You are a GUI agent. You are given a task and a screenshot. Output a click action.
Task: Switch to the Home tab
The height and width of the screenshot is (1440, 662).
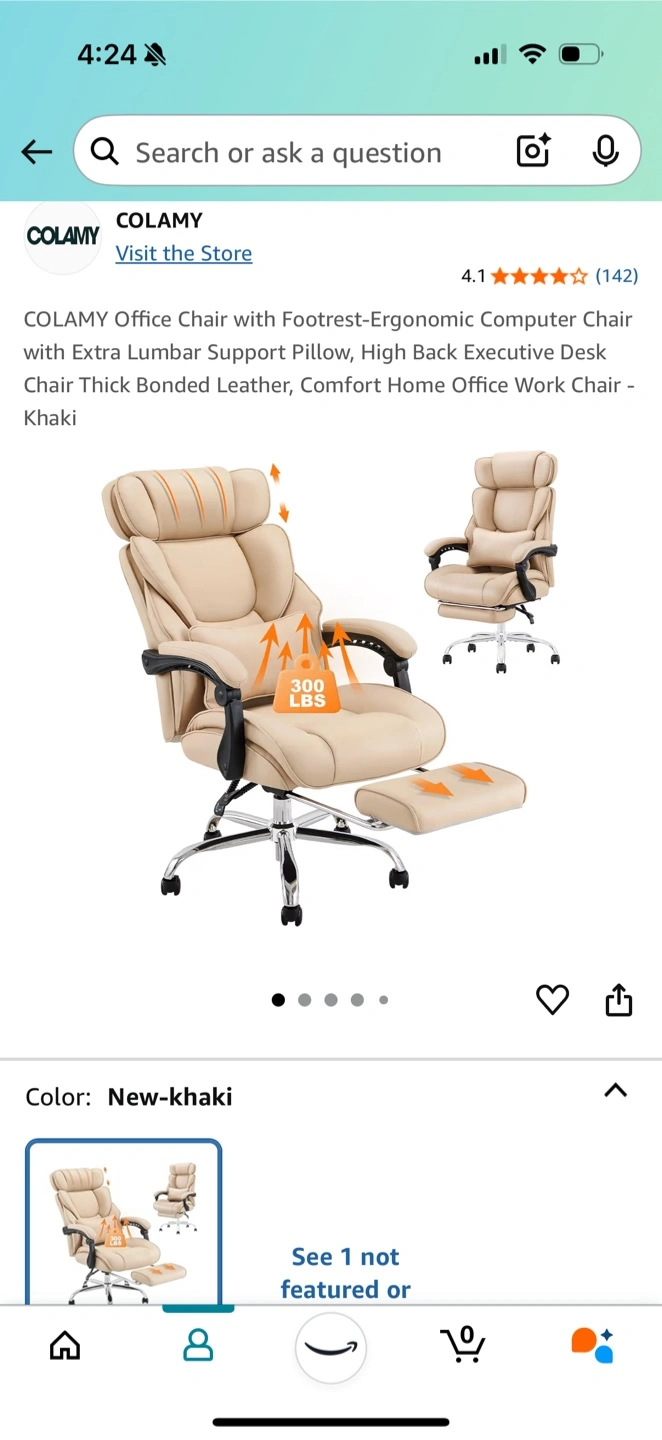pos(65,1346)
